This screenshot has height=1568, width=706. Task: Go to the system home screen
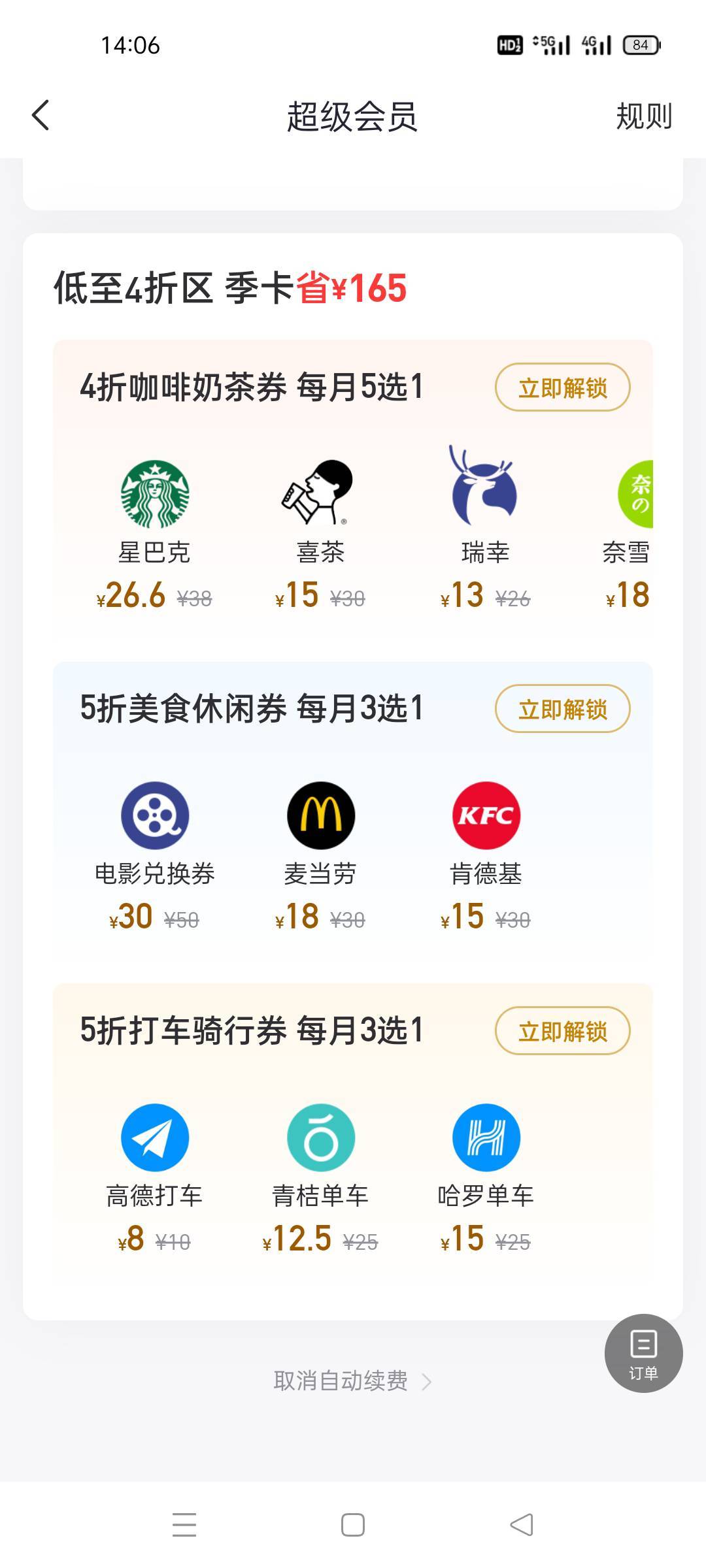[353, 1525]
